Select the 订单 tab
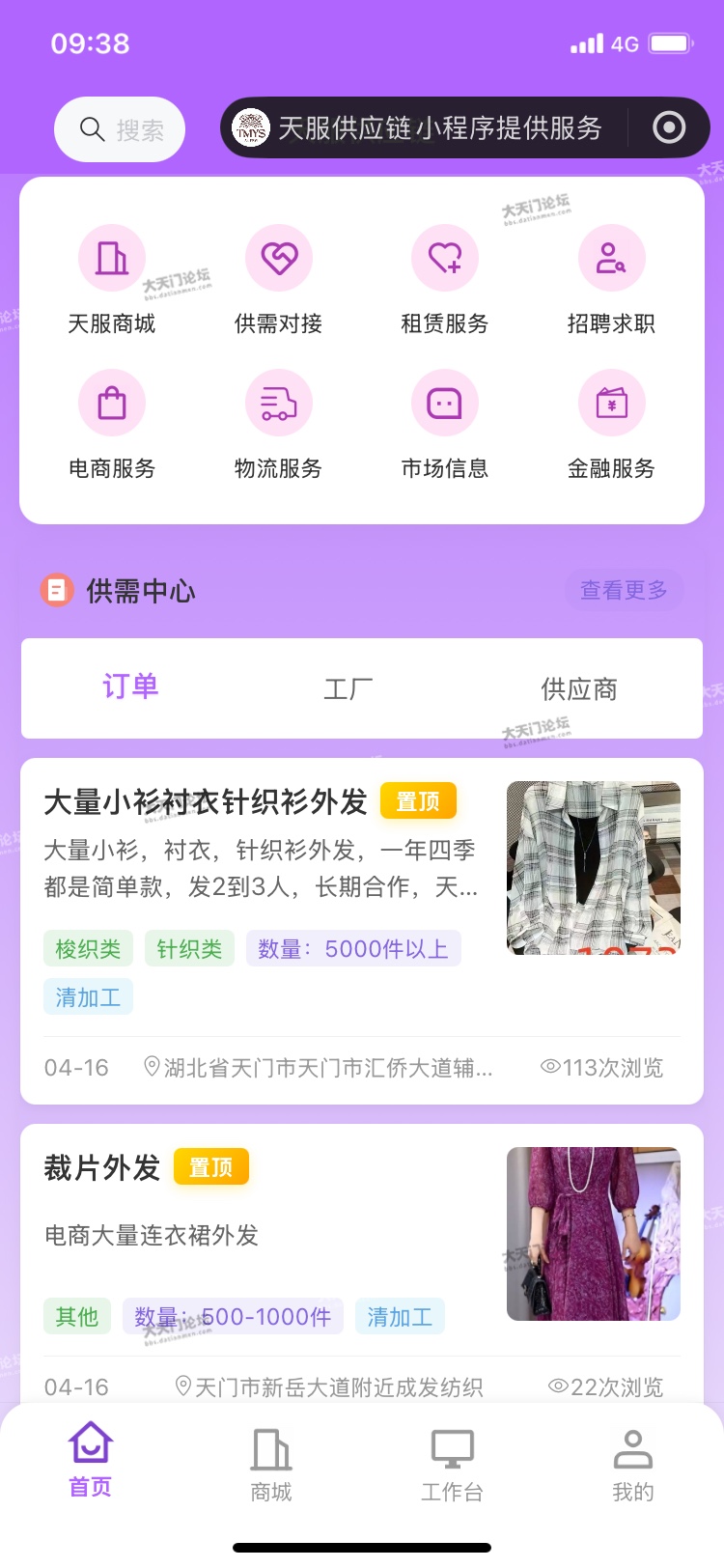This screenshot has width=724, height=1568. coord(130,687)
